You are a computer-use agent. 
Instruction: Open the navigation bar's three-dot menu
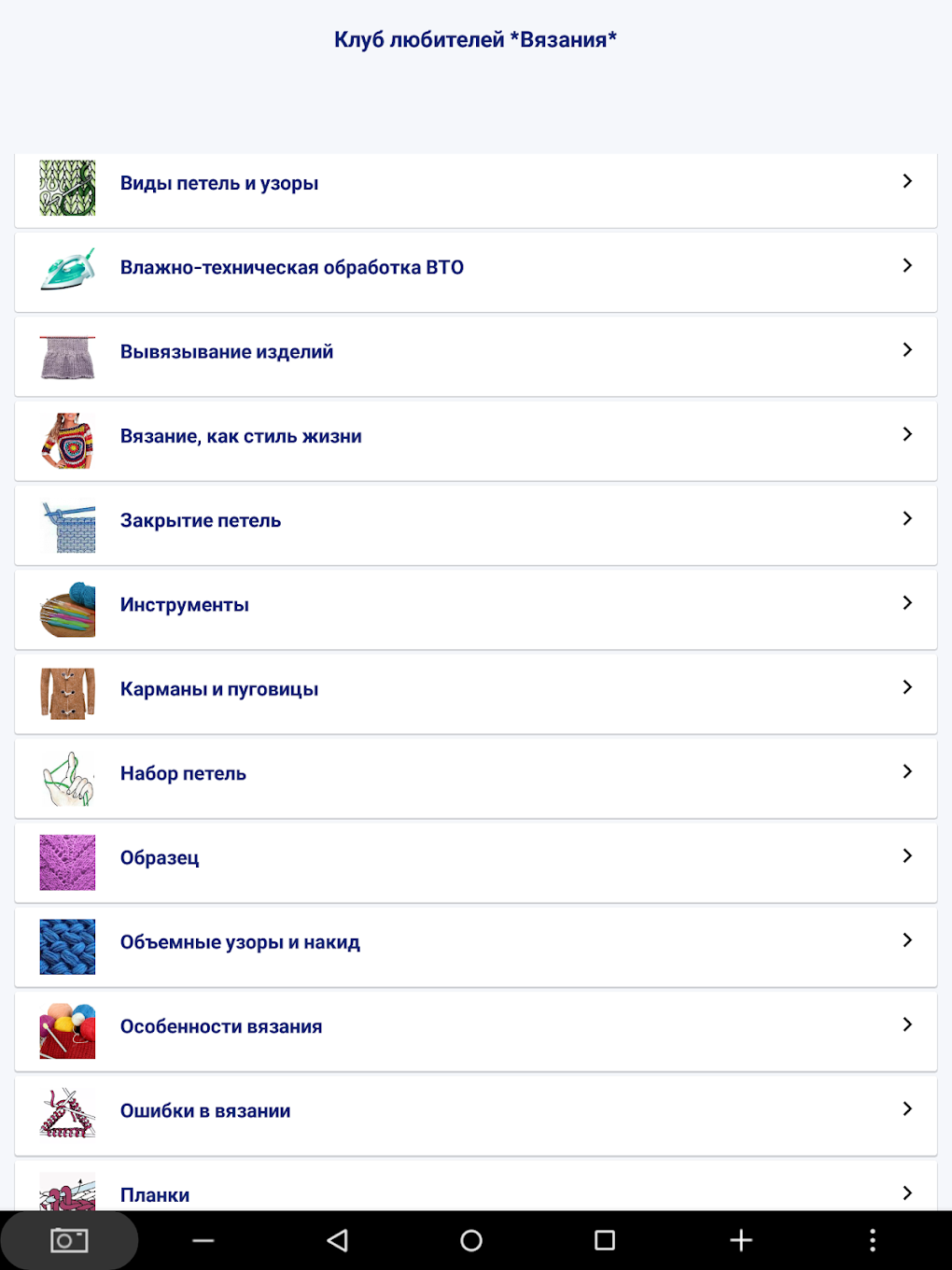pos(873,1240)
